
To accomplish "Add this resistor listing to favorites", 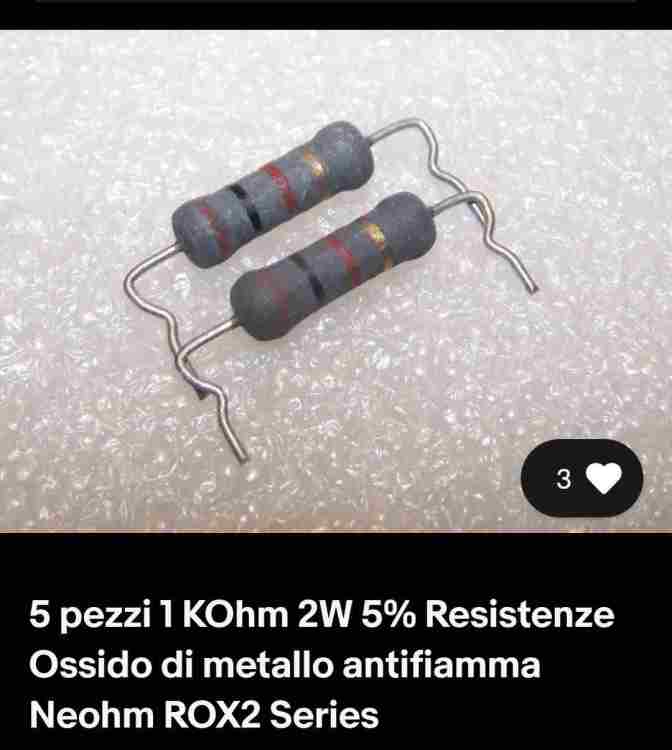I will (601, 479).
